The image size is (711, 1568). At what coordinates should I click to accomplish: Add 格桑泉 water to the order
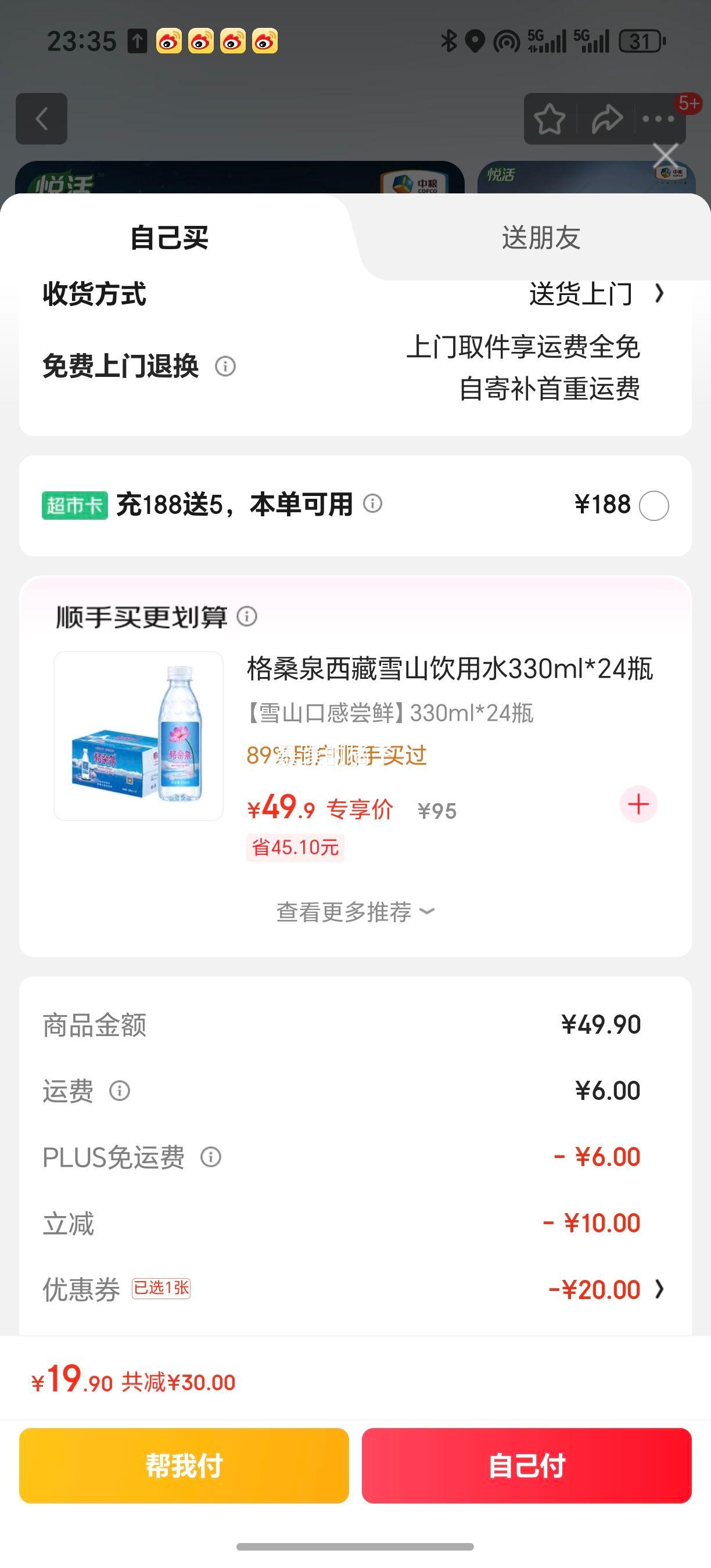point(638,805)
